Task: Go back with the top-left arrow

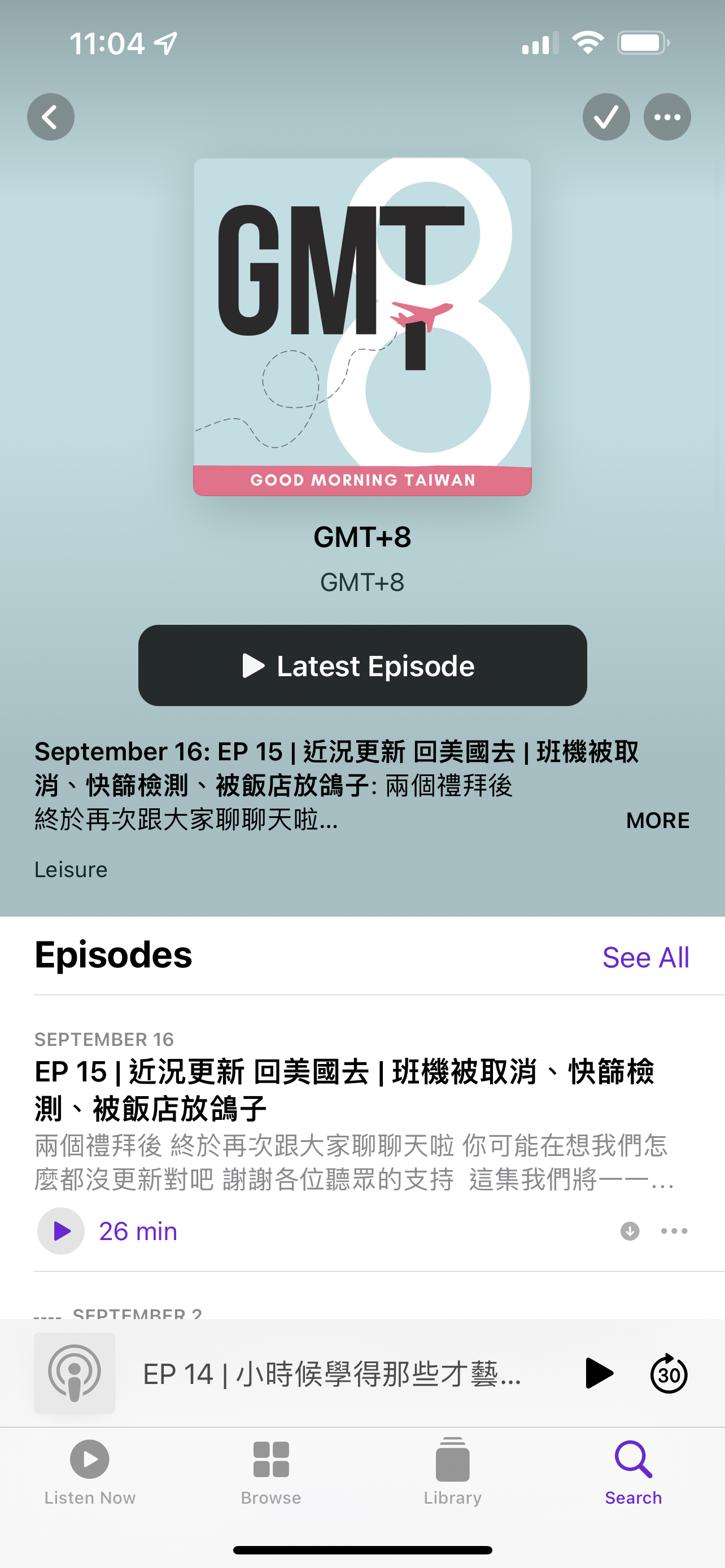Action: [x=50, y=117]
